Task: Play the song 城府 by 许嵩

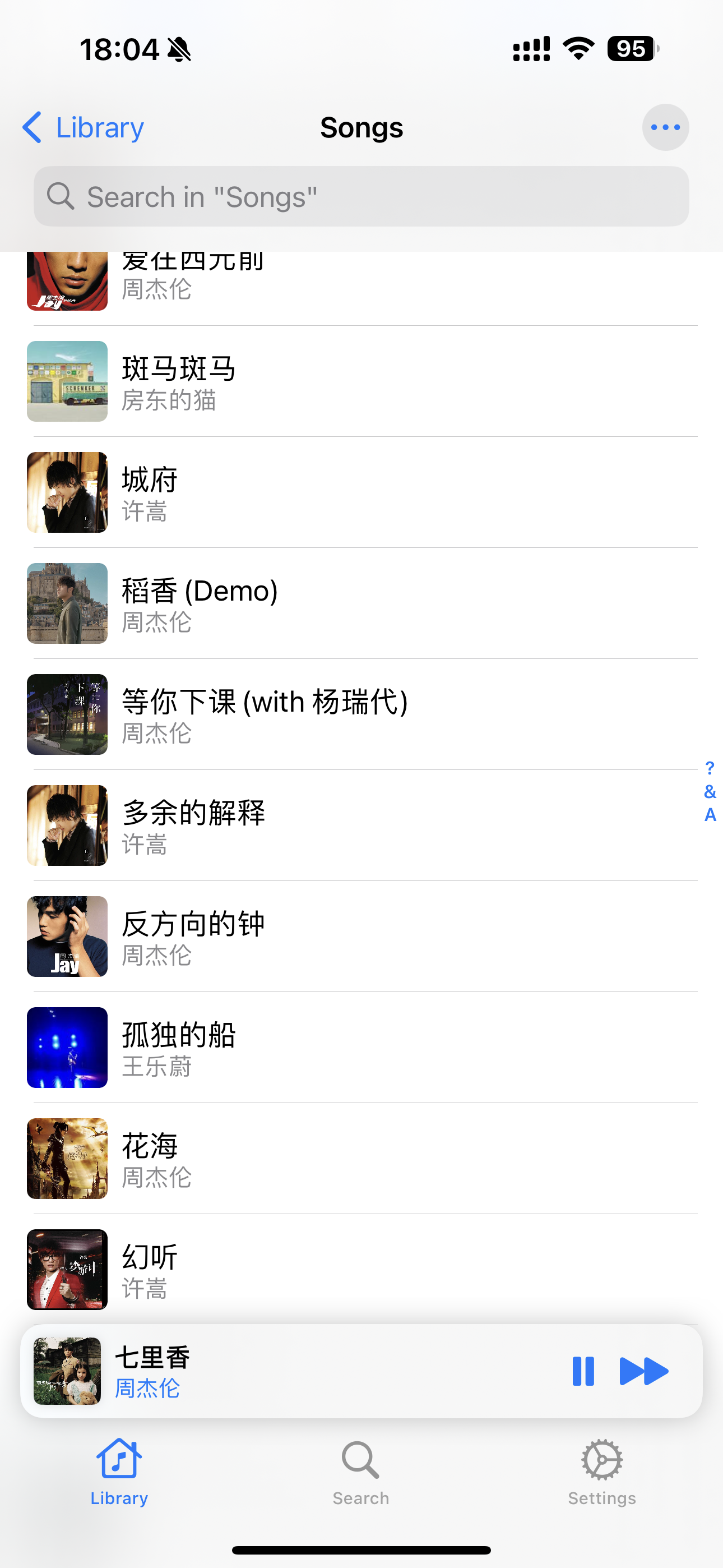Action: pyautogui.click(x=361, y=492)
